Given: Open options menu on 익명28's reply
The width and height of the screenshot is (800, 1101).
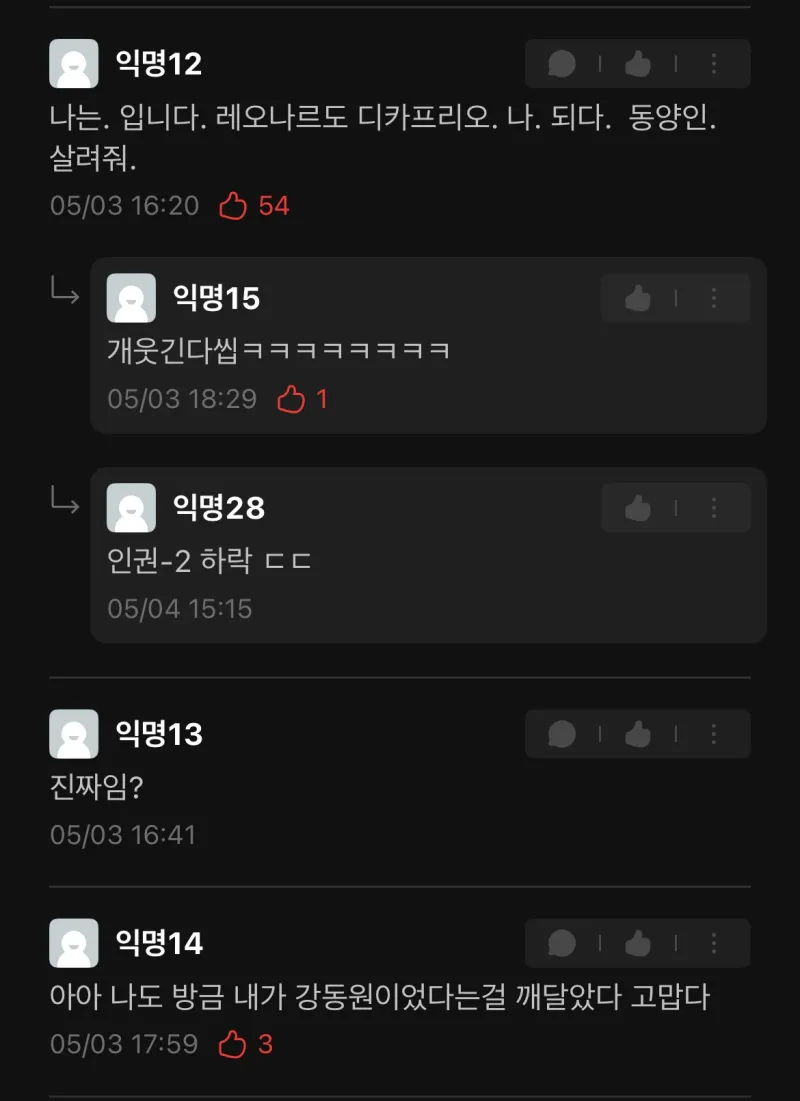Looking at the screenshot, I should (x=713, y=506).
